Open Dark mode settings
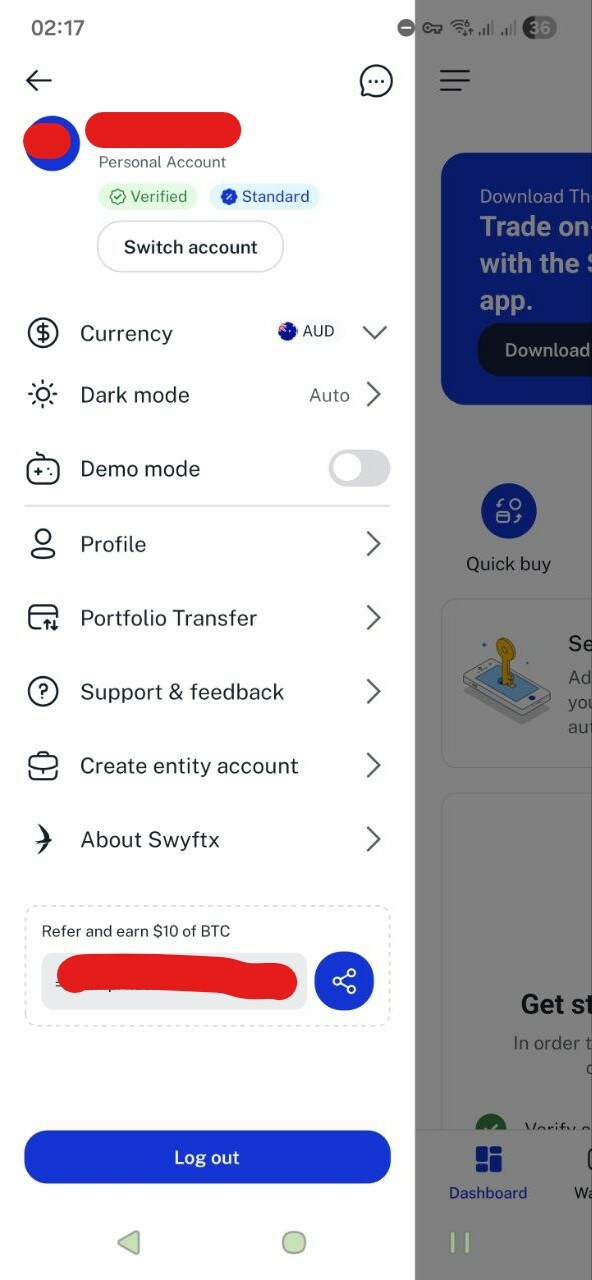592x1280 pixels. pos(207,395)
